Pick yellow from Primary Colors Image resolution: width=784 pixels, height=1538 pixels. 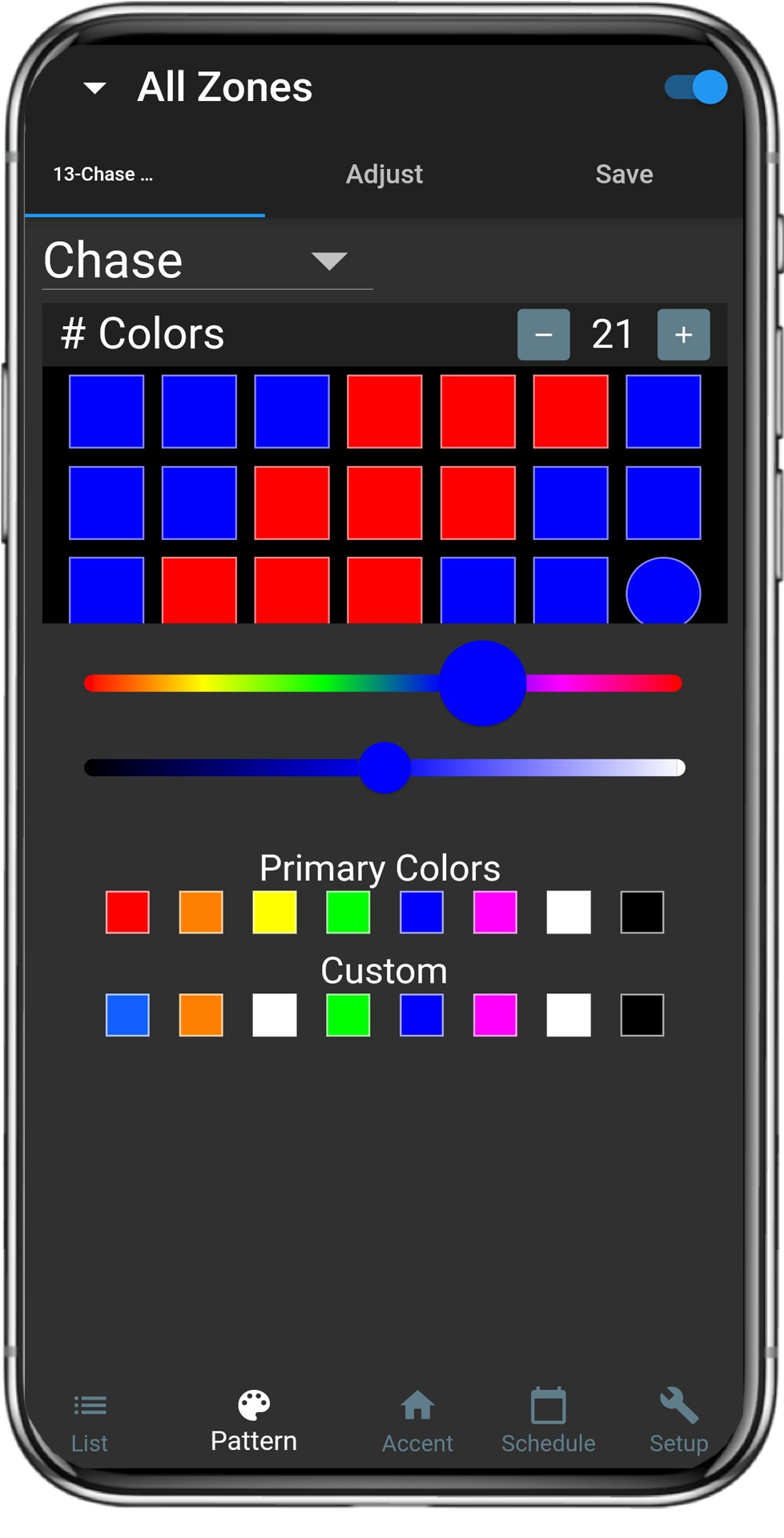point(275,912)
